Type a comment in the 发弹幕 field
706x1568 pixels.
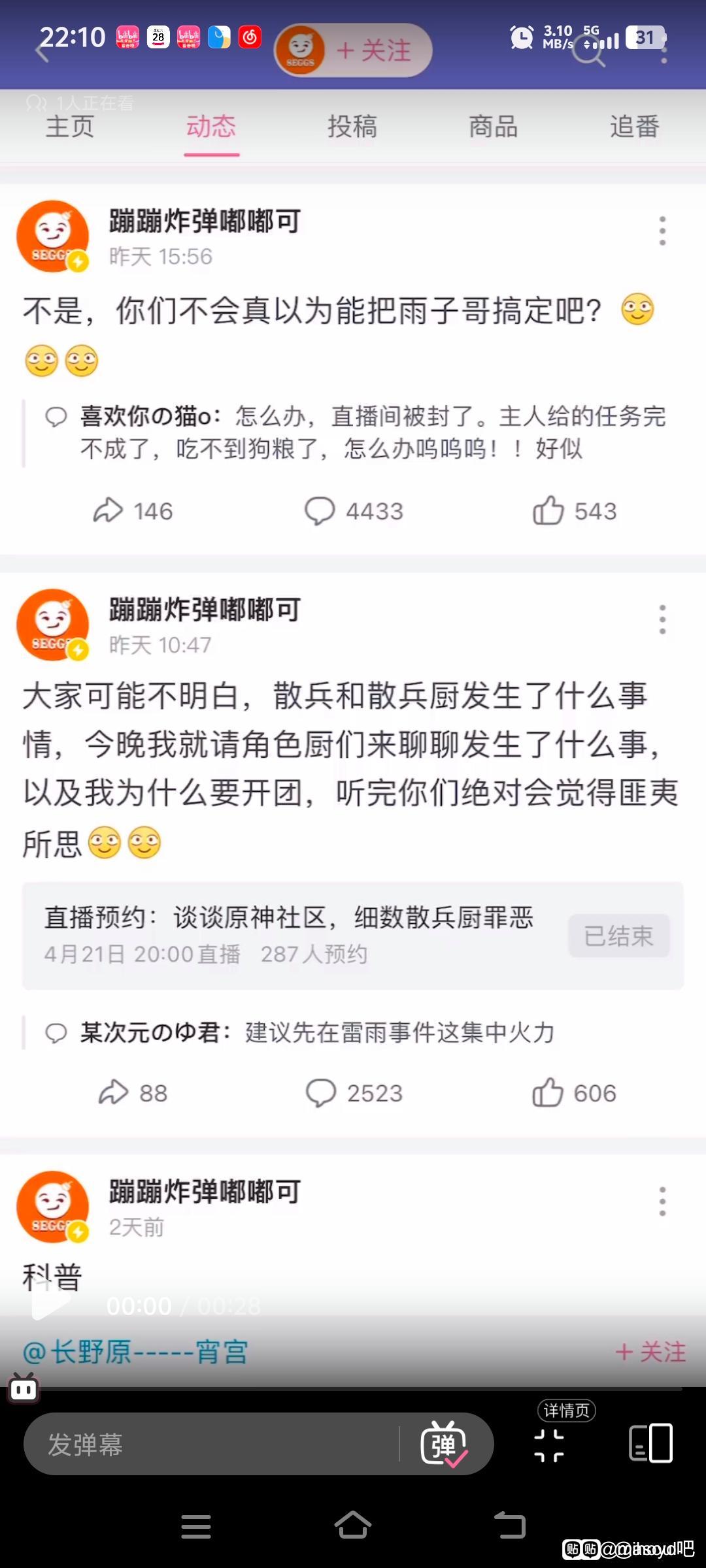click(209, 1445)
